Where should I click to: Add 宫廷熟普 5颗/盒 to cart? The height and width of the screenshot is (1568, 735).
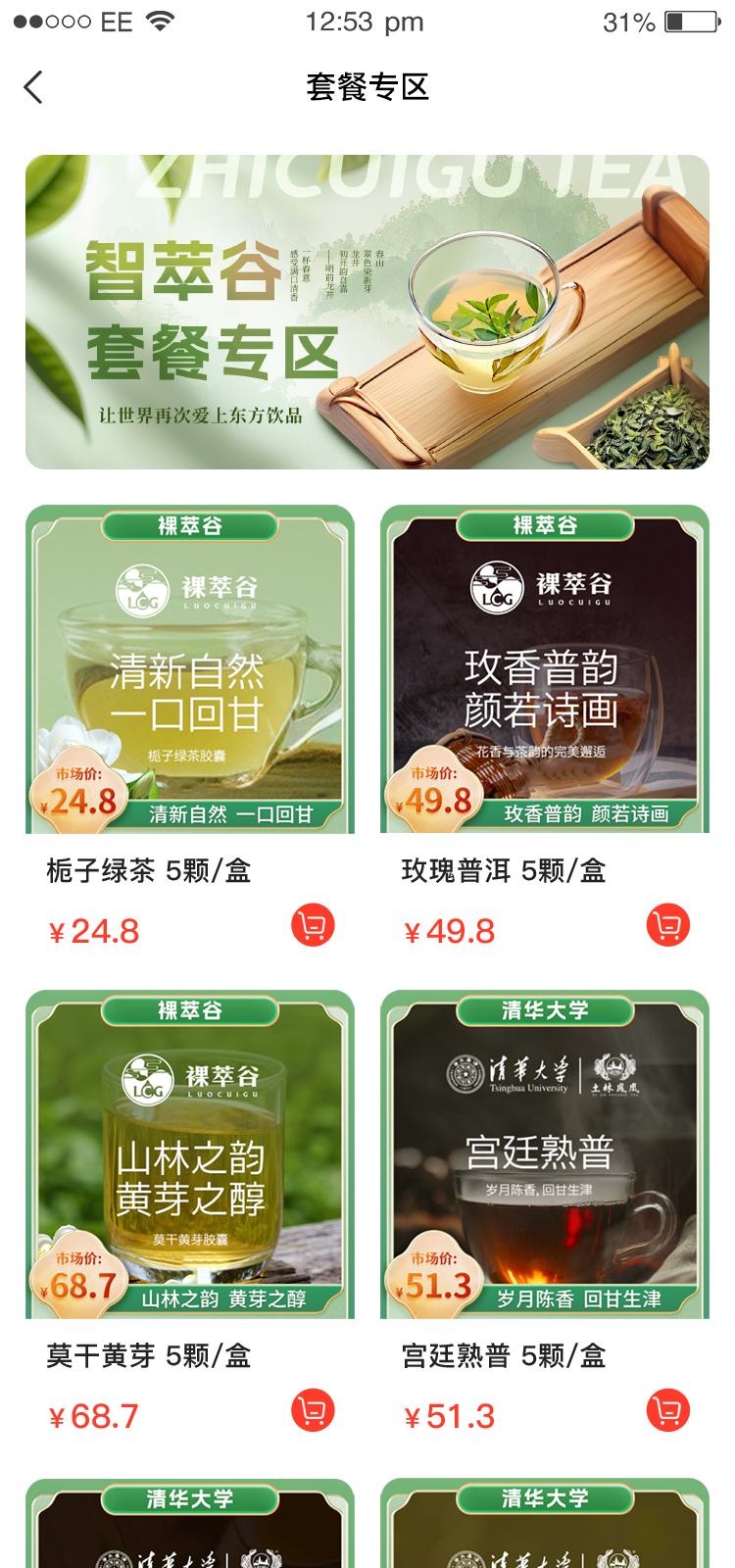[668, 1411]
